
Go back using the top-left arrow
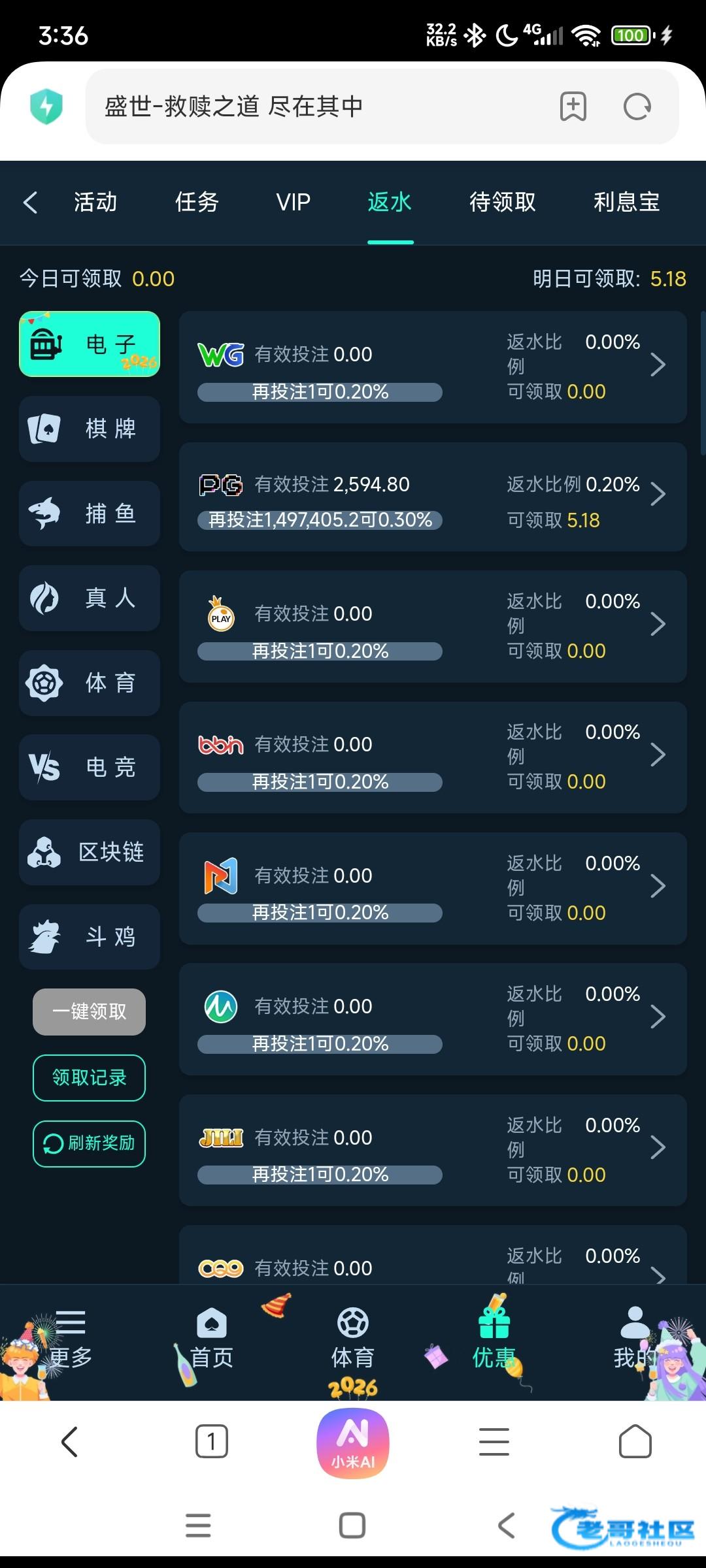click(x=30, y=203)
